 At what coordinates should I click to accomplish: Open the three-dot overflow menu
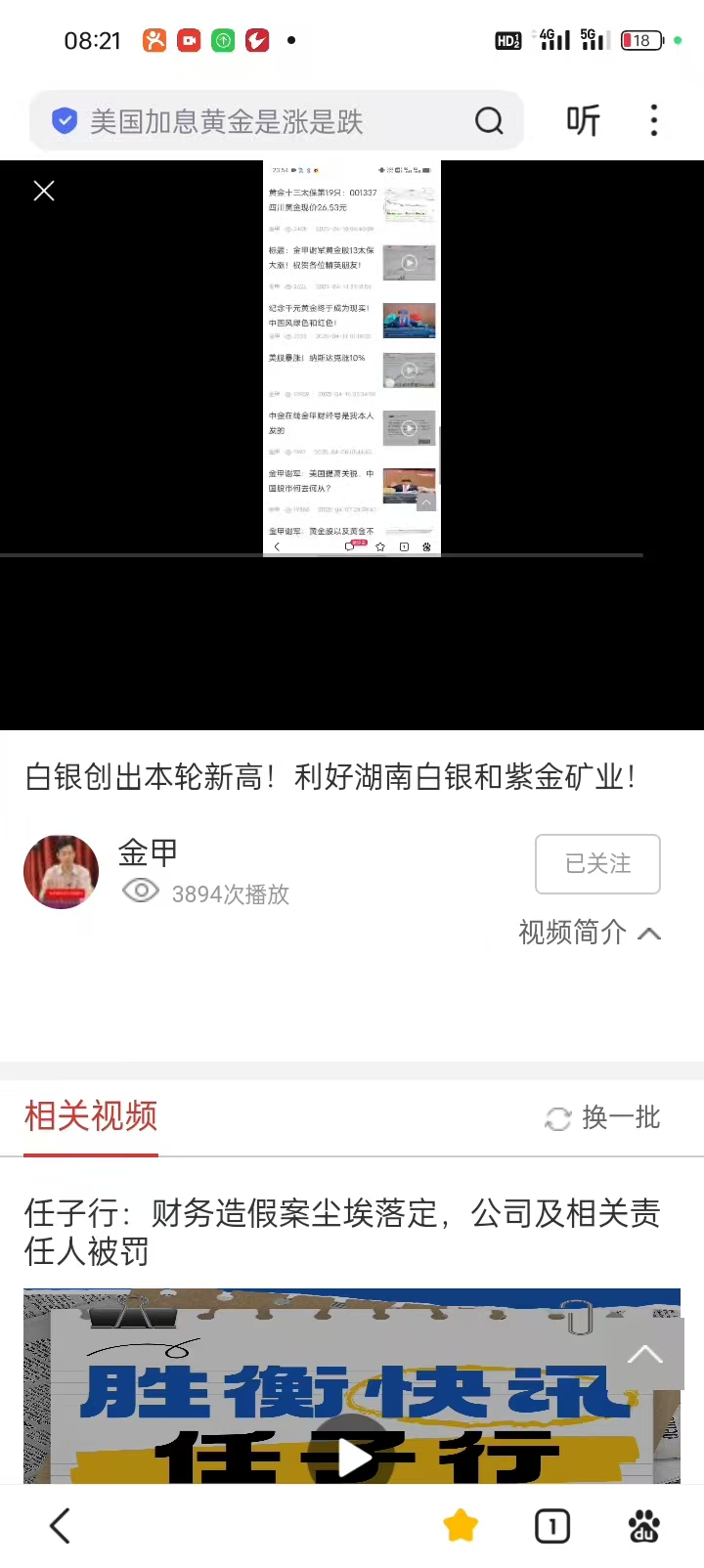coord(654,121)
